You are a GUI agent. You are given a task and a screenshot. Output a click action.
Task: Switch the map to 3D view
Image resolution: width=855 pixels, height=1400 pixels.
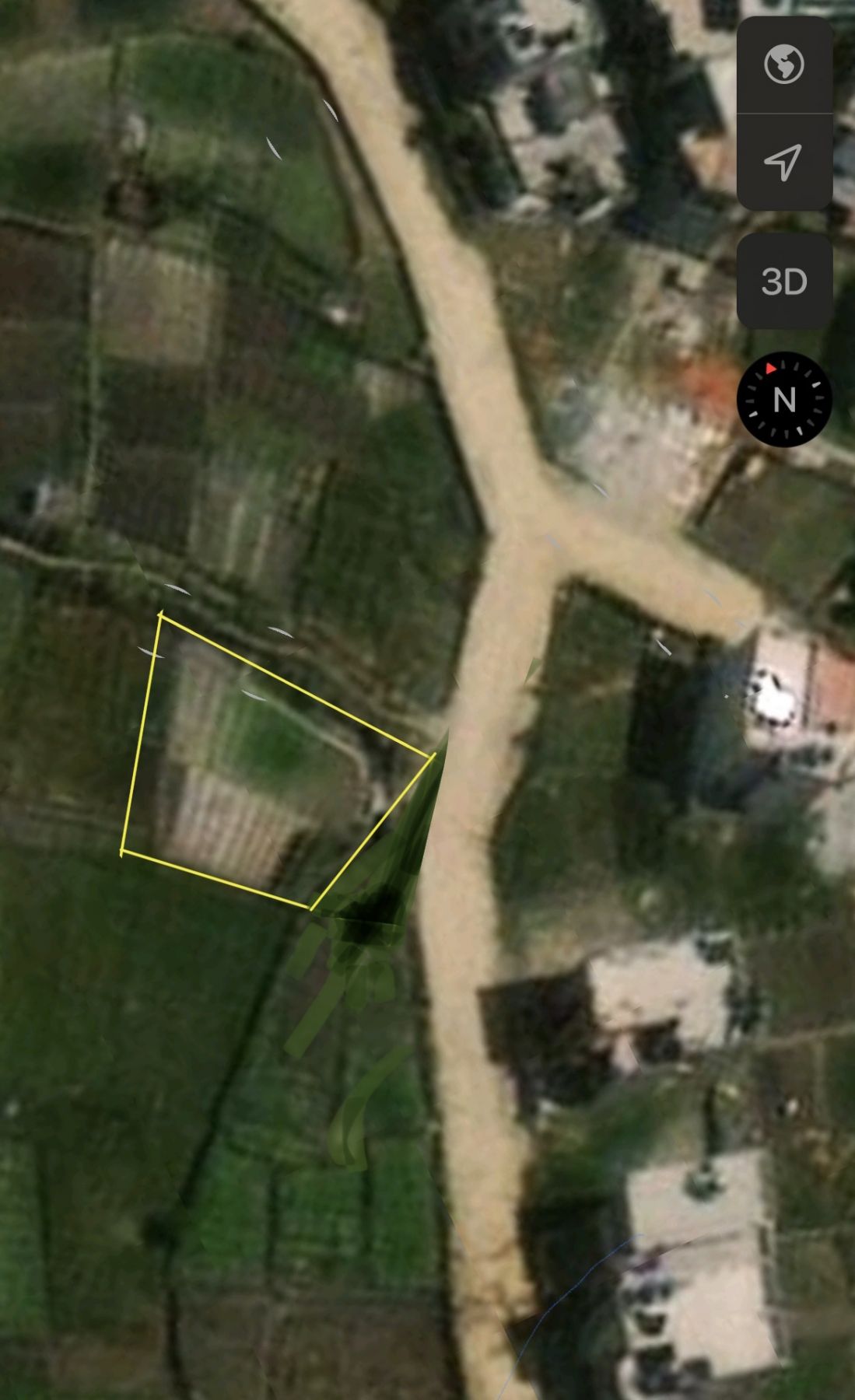783,282
